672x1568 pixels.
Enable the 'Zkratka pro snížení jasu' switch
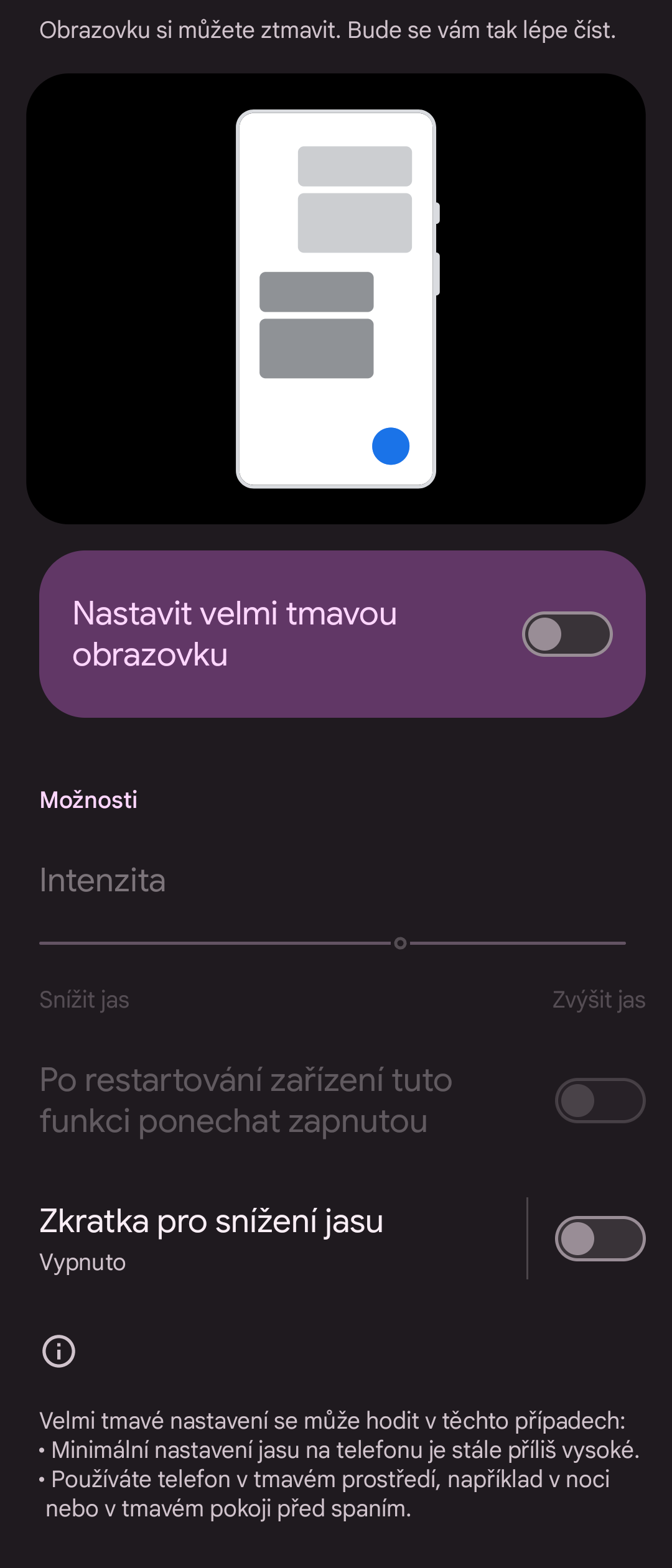599,1239
